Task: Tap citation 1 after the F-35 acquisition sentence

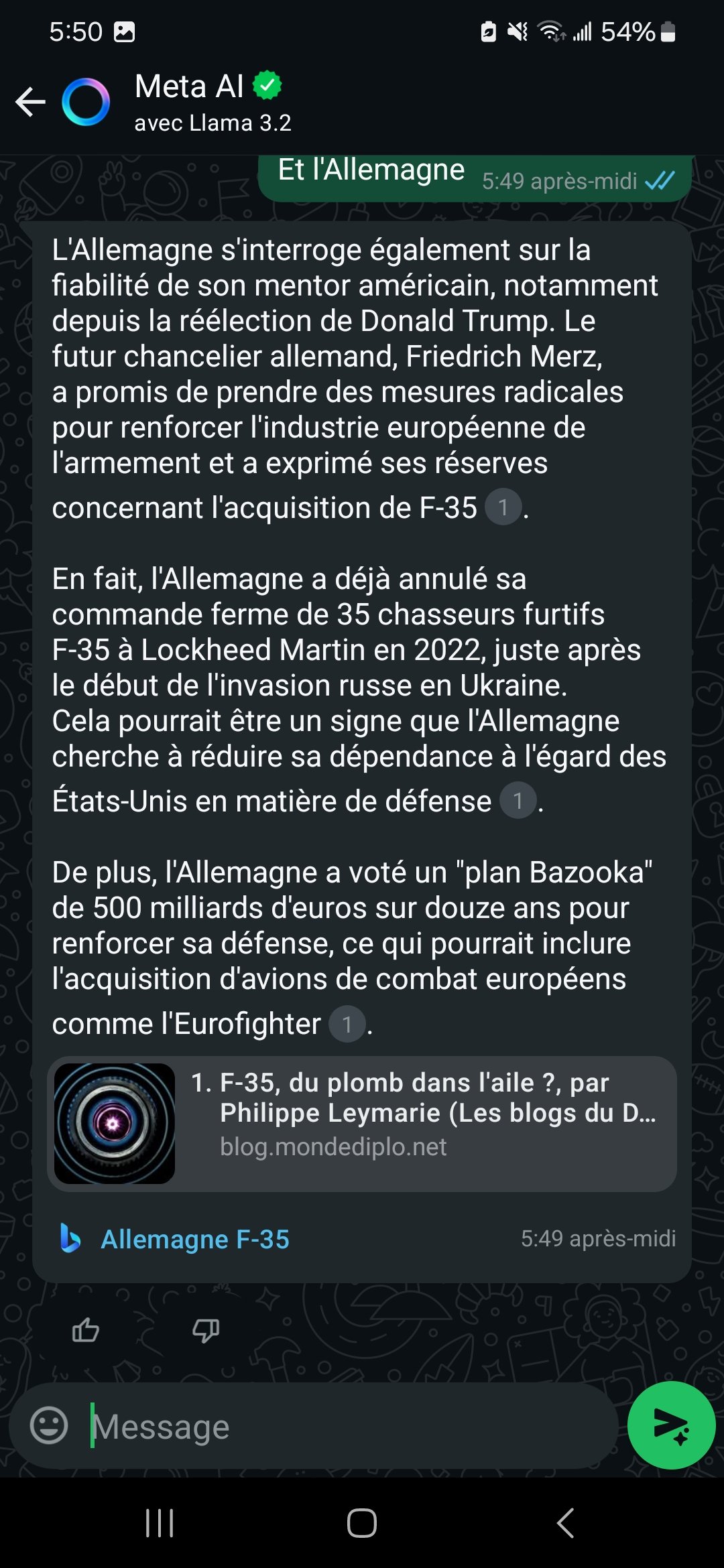Action: (503, 507)
